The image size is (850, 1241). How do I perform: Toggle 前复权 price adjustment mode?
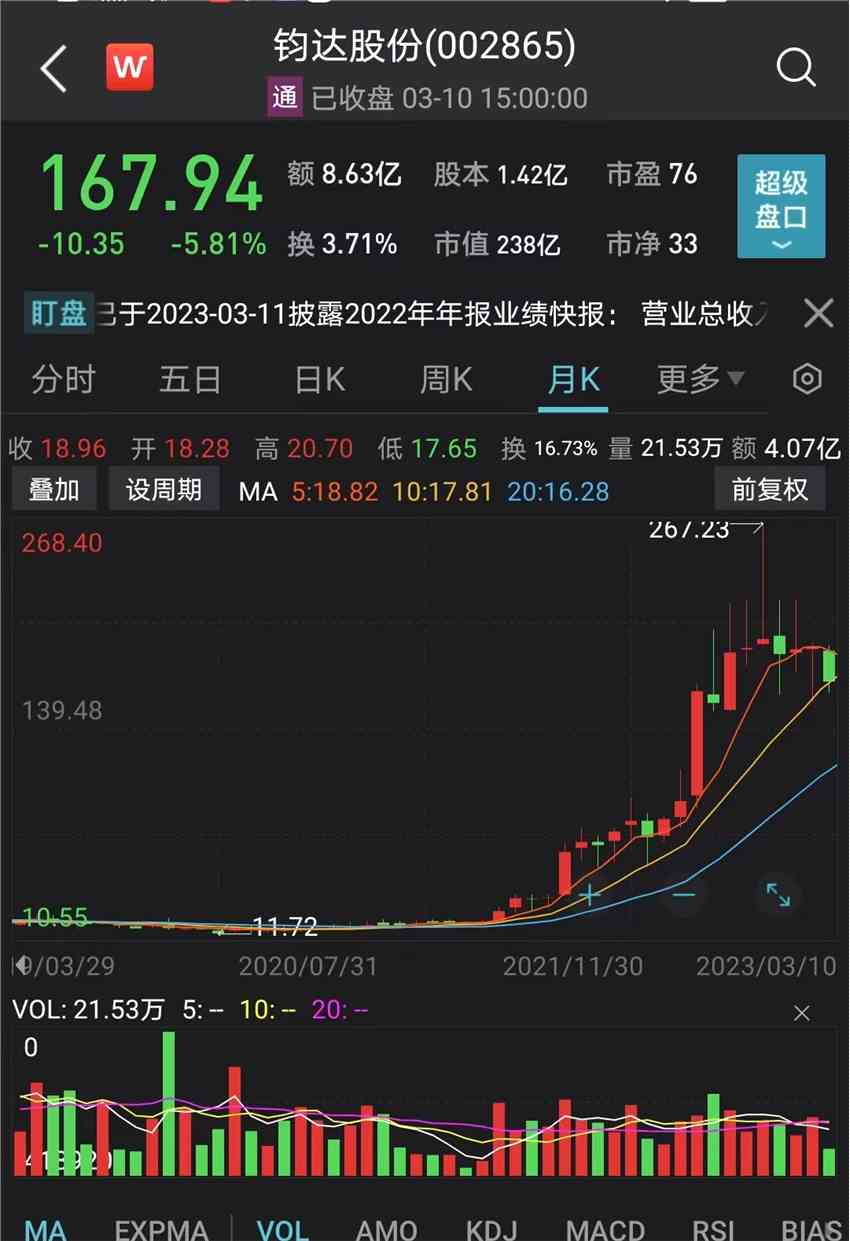[770, 488]
